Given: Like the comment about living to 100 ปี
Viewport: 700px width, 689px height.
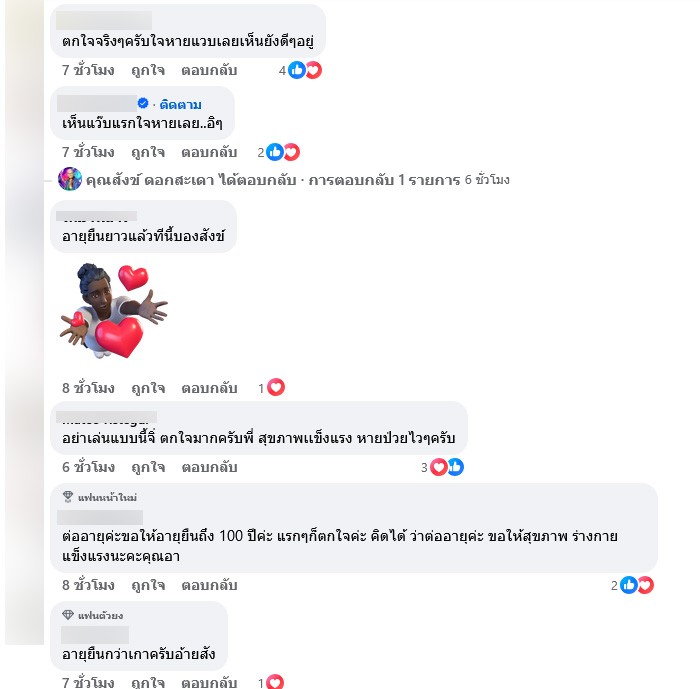Looking at the screenshot, I should coord(148,585).
